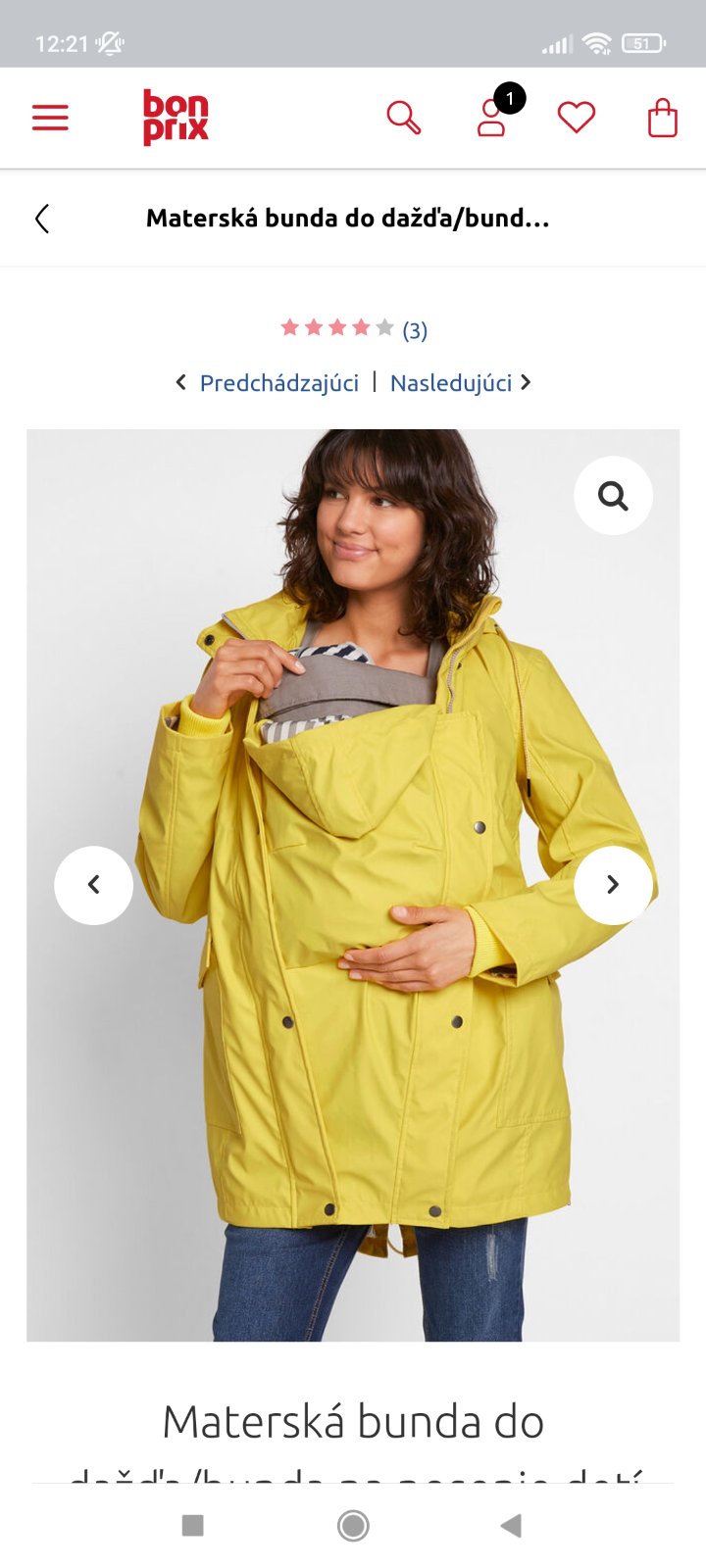Image resolution: width=706 pixels, height=1568 pixels.
Task: Open the 3 customer reviews
Action: [415, 330]
